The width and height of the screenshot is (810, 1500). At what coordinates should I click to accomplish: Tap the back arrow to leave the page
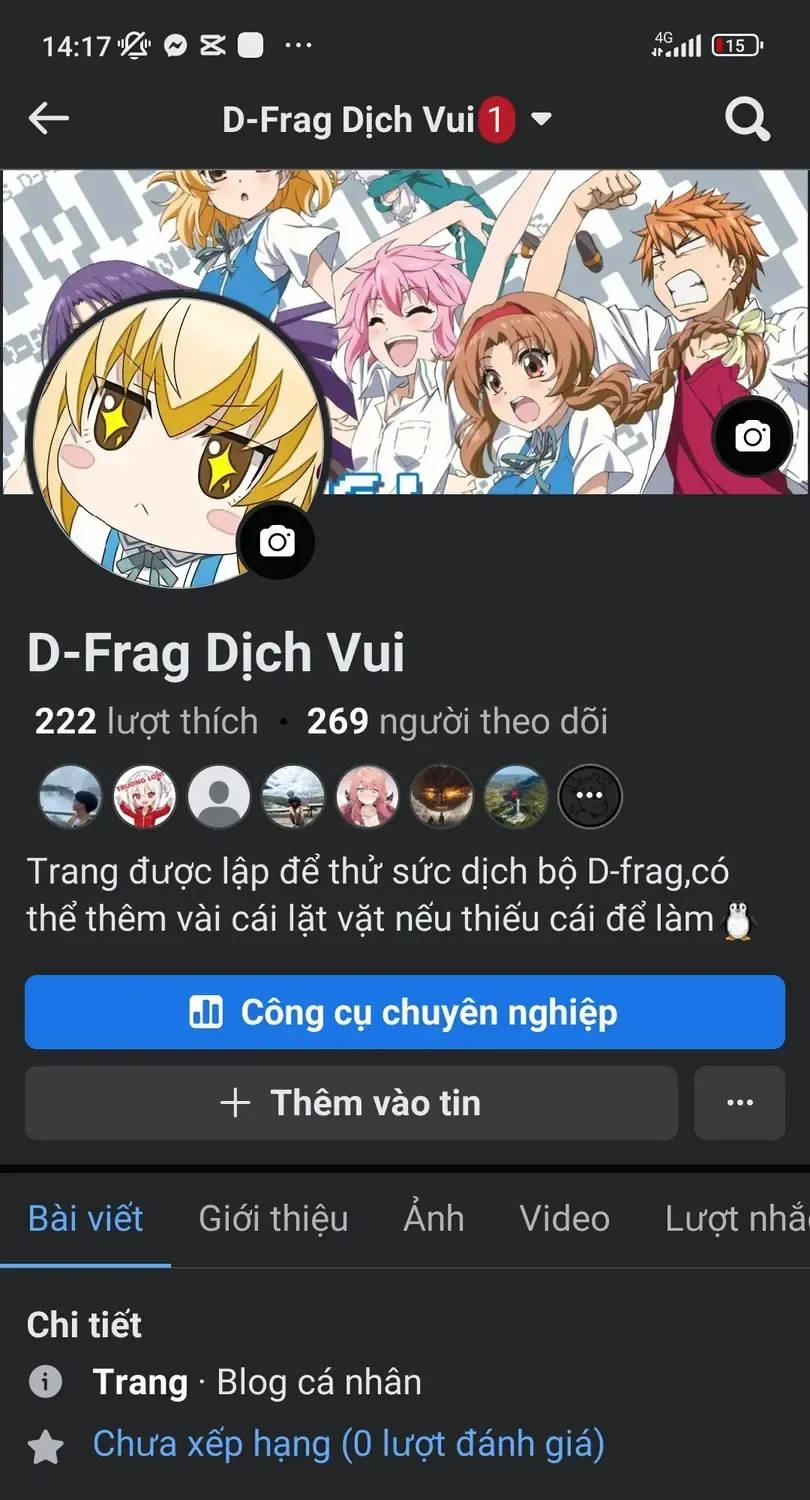click(47, 118)
